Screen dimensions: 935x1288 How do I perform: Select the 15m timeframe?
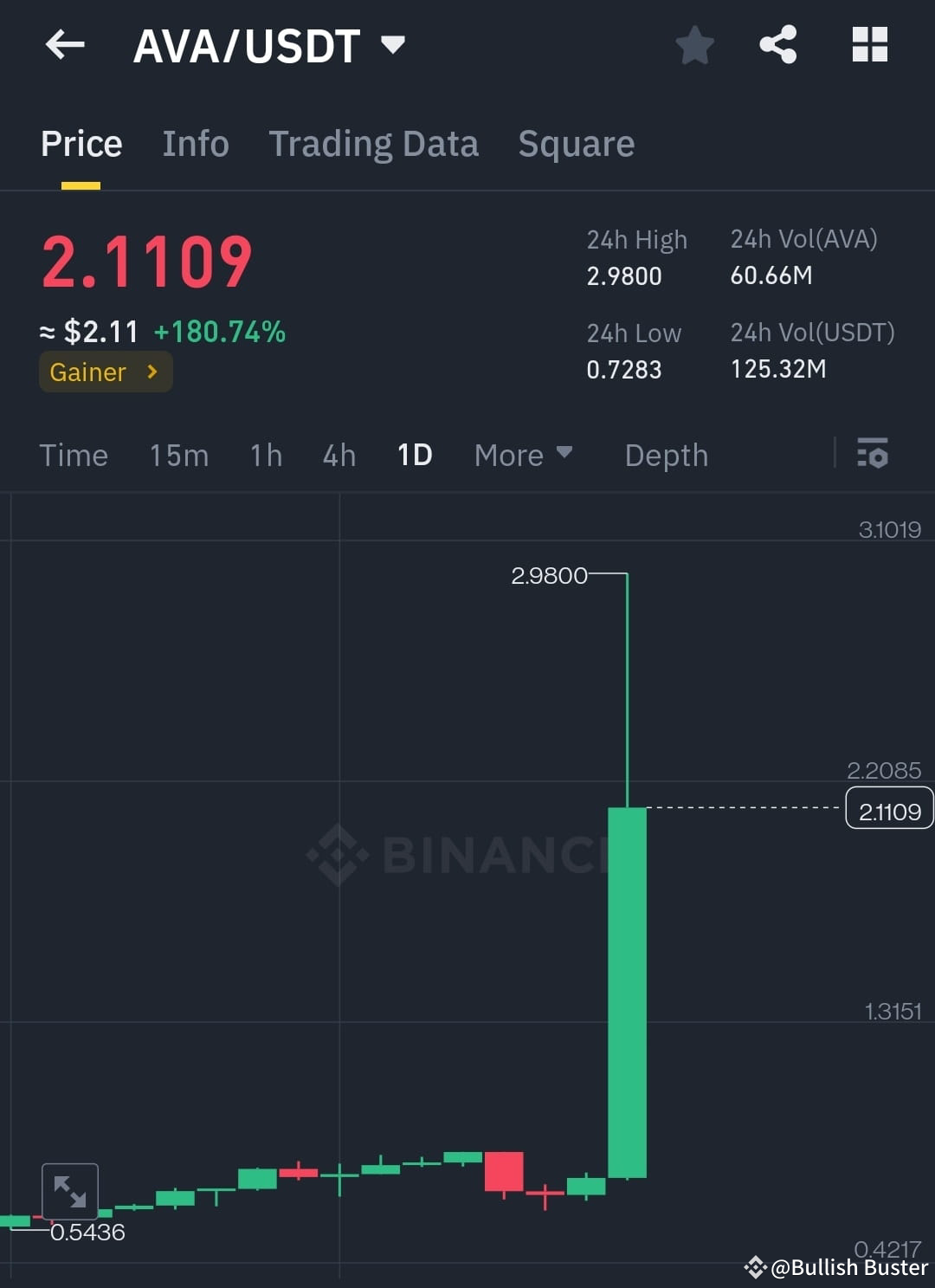[178, 455]
